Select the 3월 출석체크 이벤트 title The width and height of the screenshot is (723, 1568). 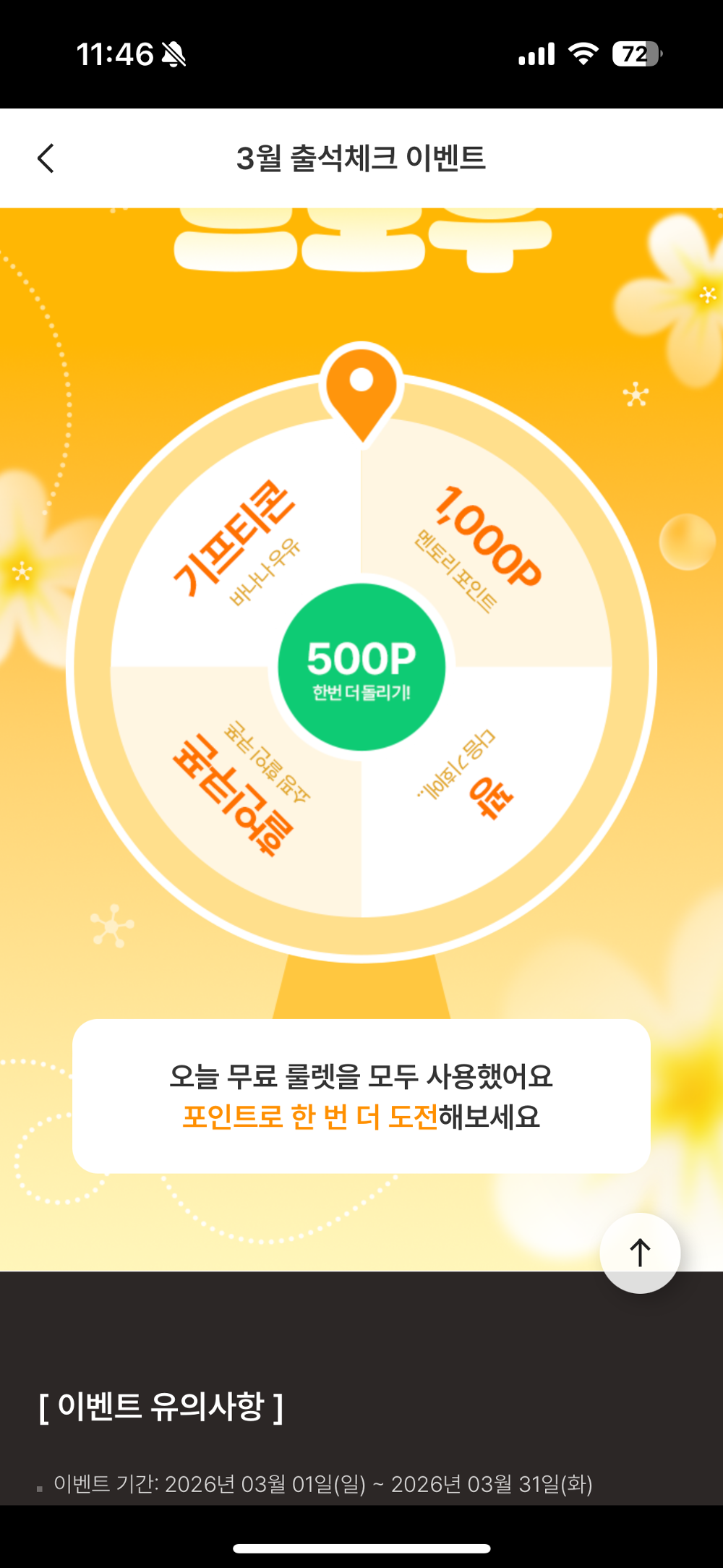click(361, 158)
